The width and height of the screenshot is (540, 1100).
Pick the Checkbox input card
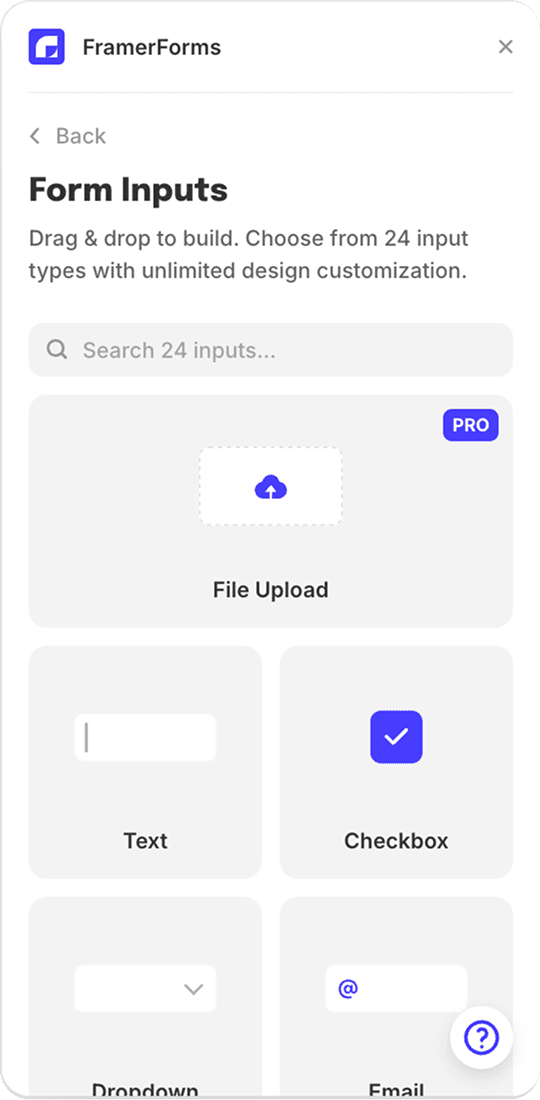[x=396, y=762]
